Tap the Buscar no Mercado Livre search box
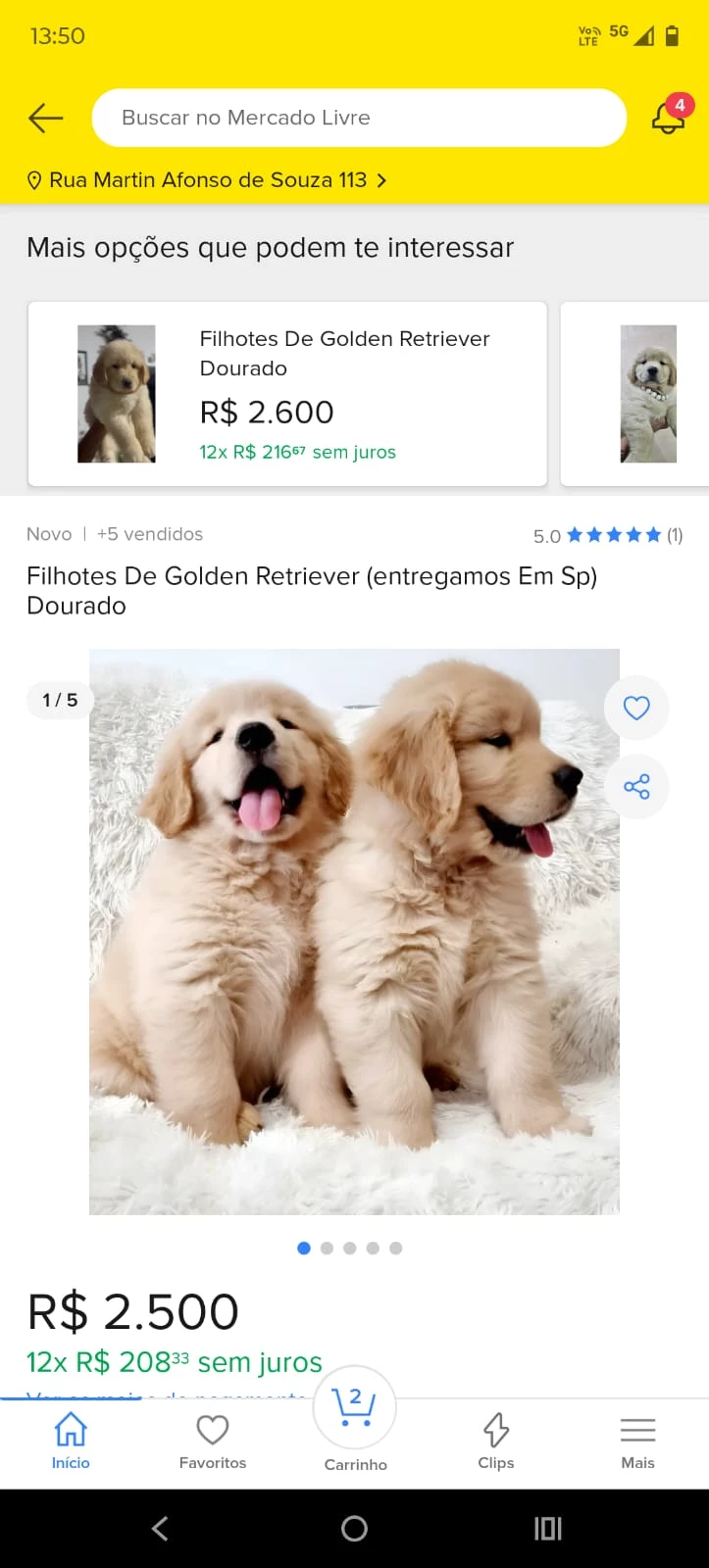The width and height of the screenshot is (709, 1568). (x=359, y=118)
